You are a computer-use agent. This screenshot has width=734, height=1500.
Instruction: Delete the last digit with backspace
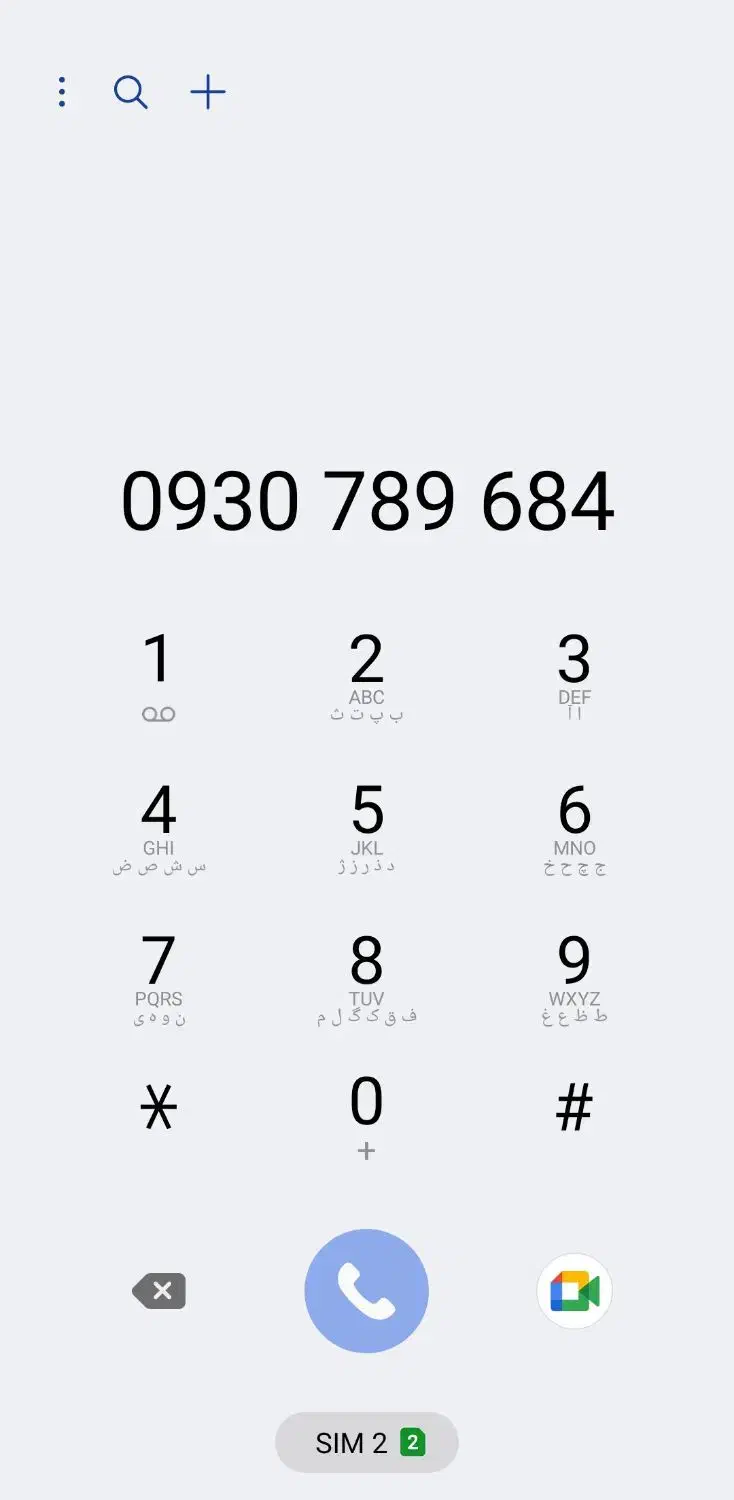pyautogui.click(x=160, y=1291)
